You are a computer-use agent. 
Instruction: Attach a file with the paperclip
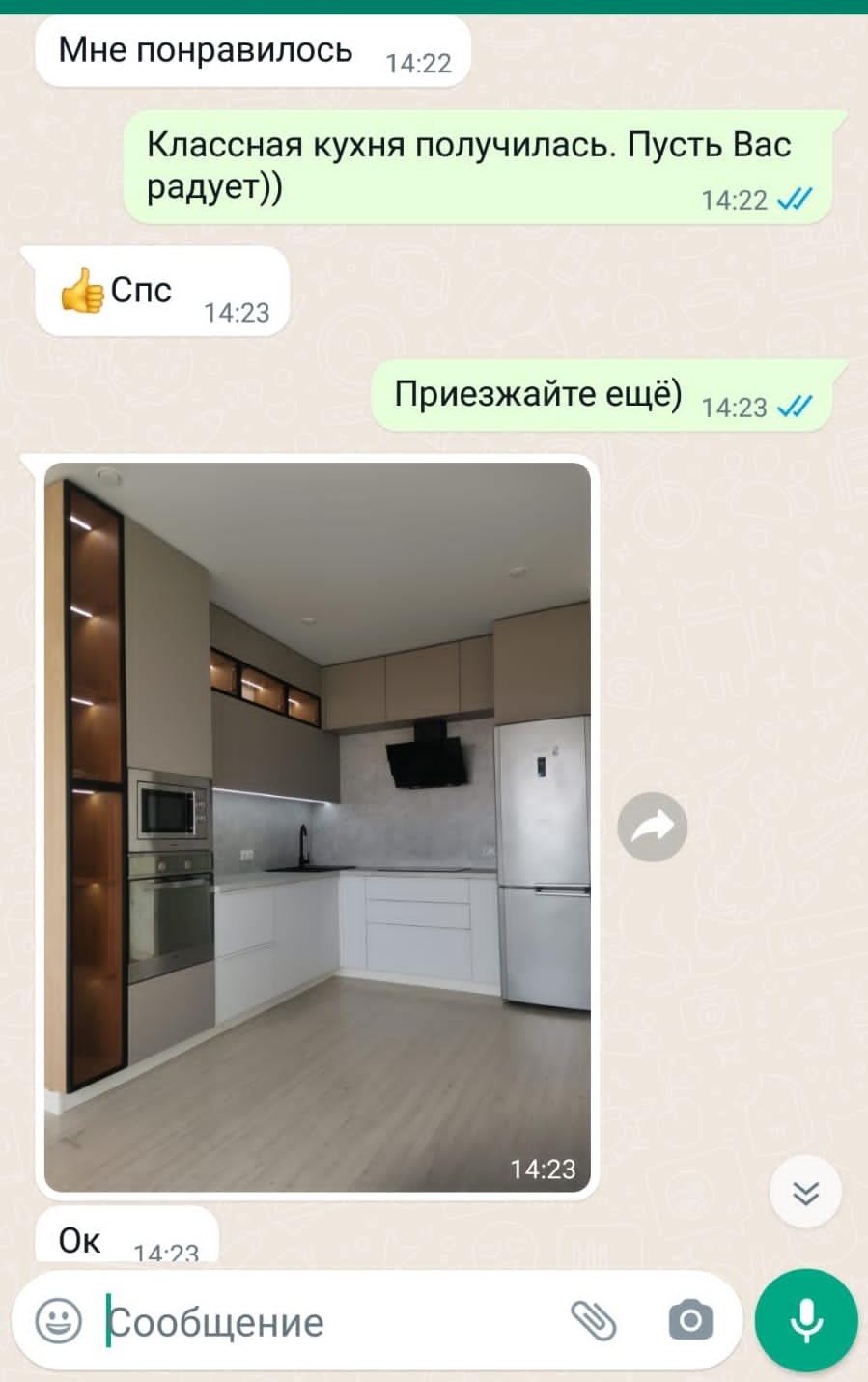(x=593, y=1320)
